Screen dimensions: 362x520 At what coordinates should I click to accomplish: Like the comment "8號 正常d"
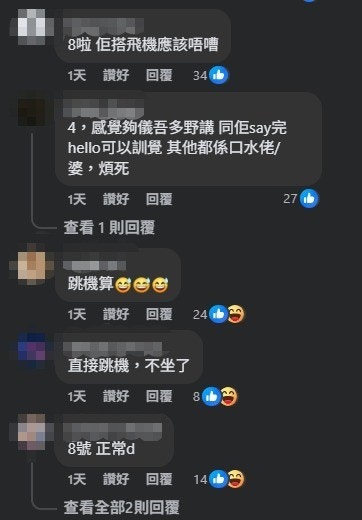pos(116,479)
